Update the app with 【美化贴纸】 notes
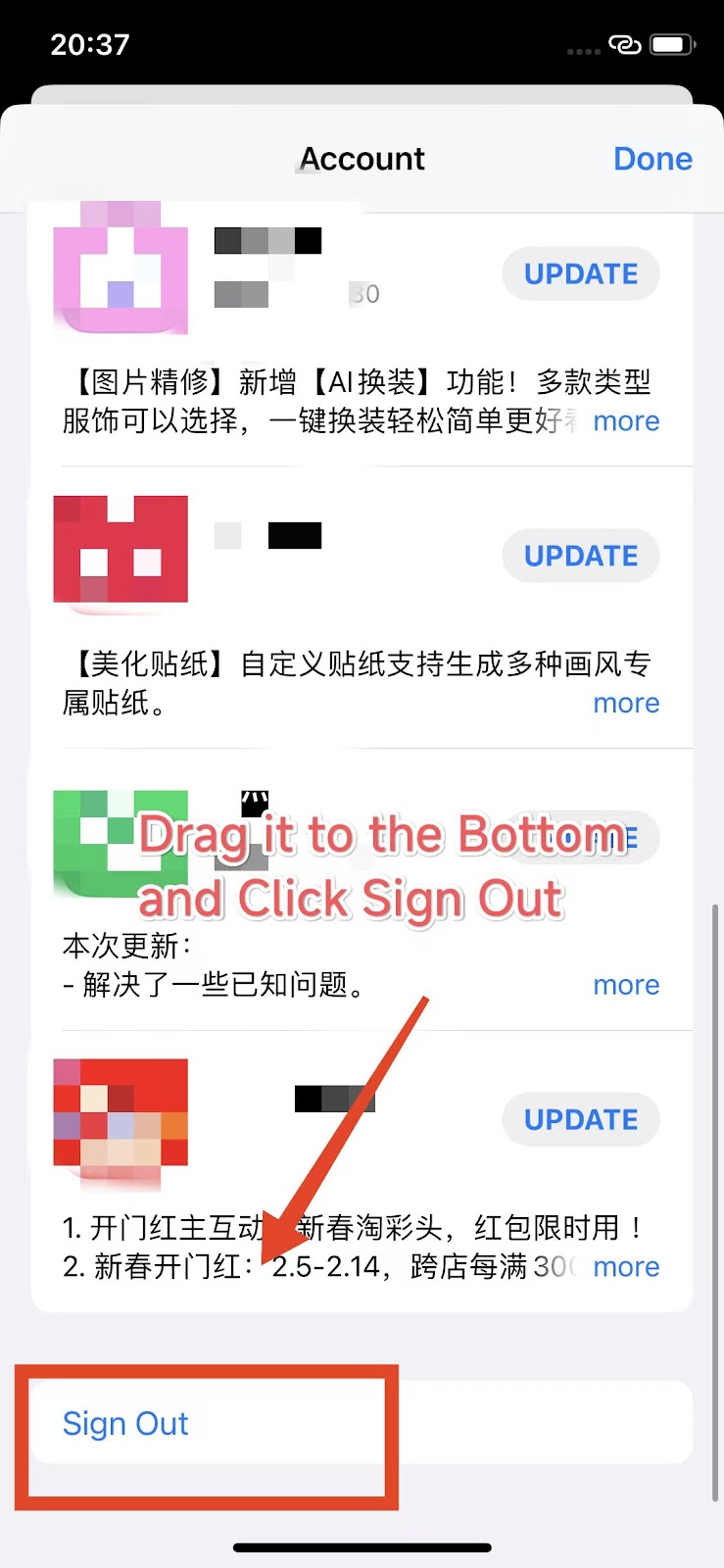724x1568 pixels. (x=580, y=556)
